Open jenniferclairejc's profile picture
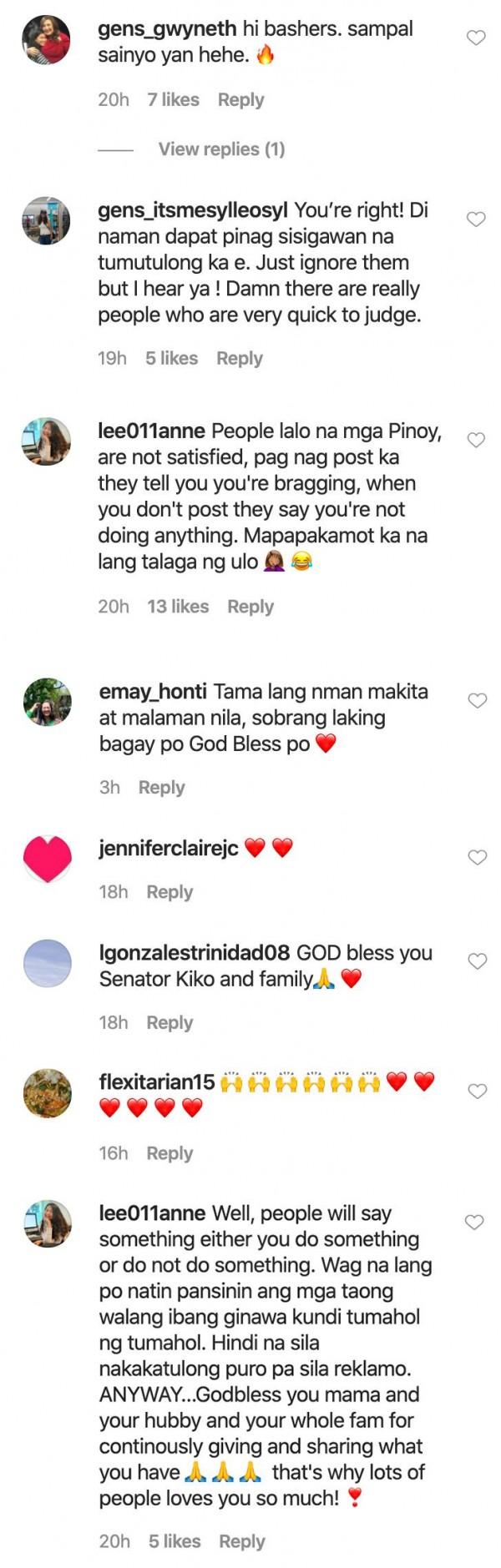Image resolution: width=501 pixels, height=1568 pixels. (47, 859)
